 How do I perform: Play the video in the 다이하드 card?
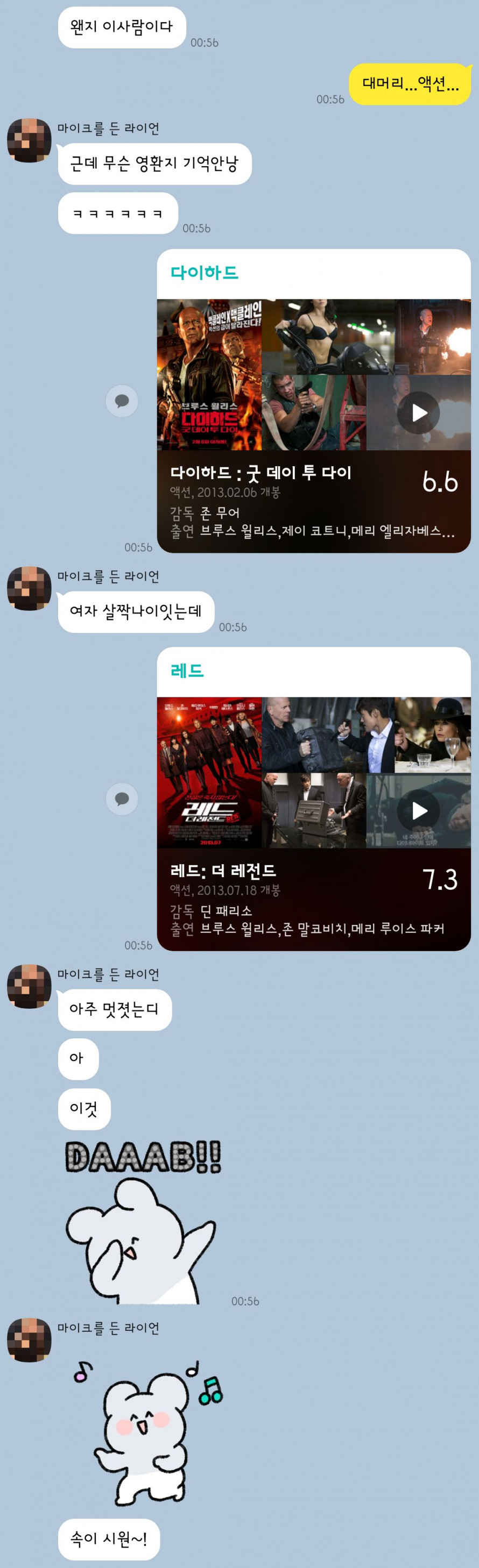click(x=418, y=412)
